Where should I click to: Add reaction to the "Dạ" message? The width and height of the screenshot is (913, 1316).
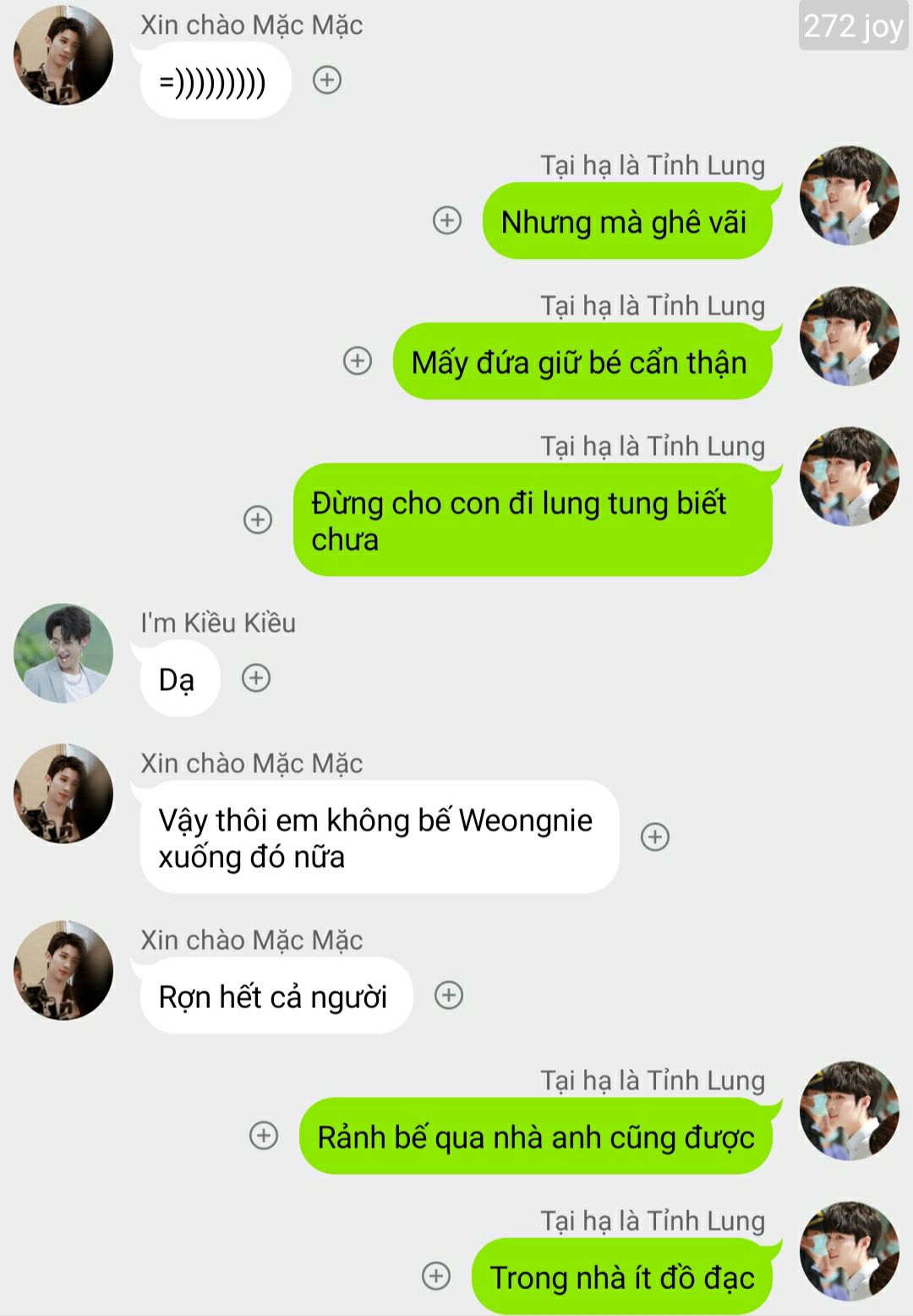[256, 677]
